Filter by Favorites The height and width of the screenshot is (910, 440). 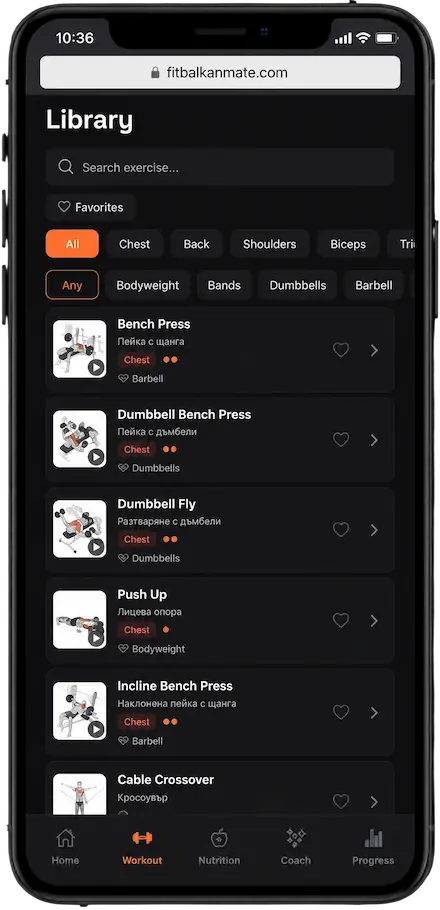coord(91,207)
